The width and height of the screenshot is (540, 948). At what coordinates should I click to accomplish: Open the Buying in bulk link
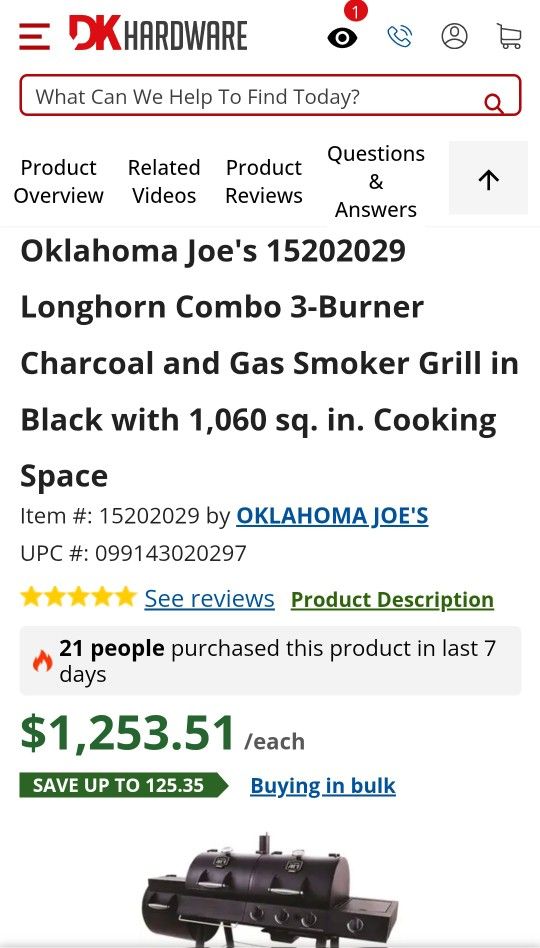tap(323, 785)
